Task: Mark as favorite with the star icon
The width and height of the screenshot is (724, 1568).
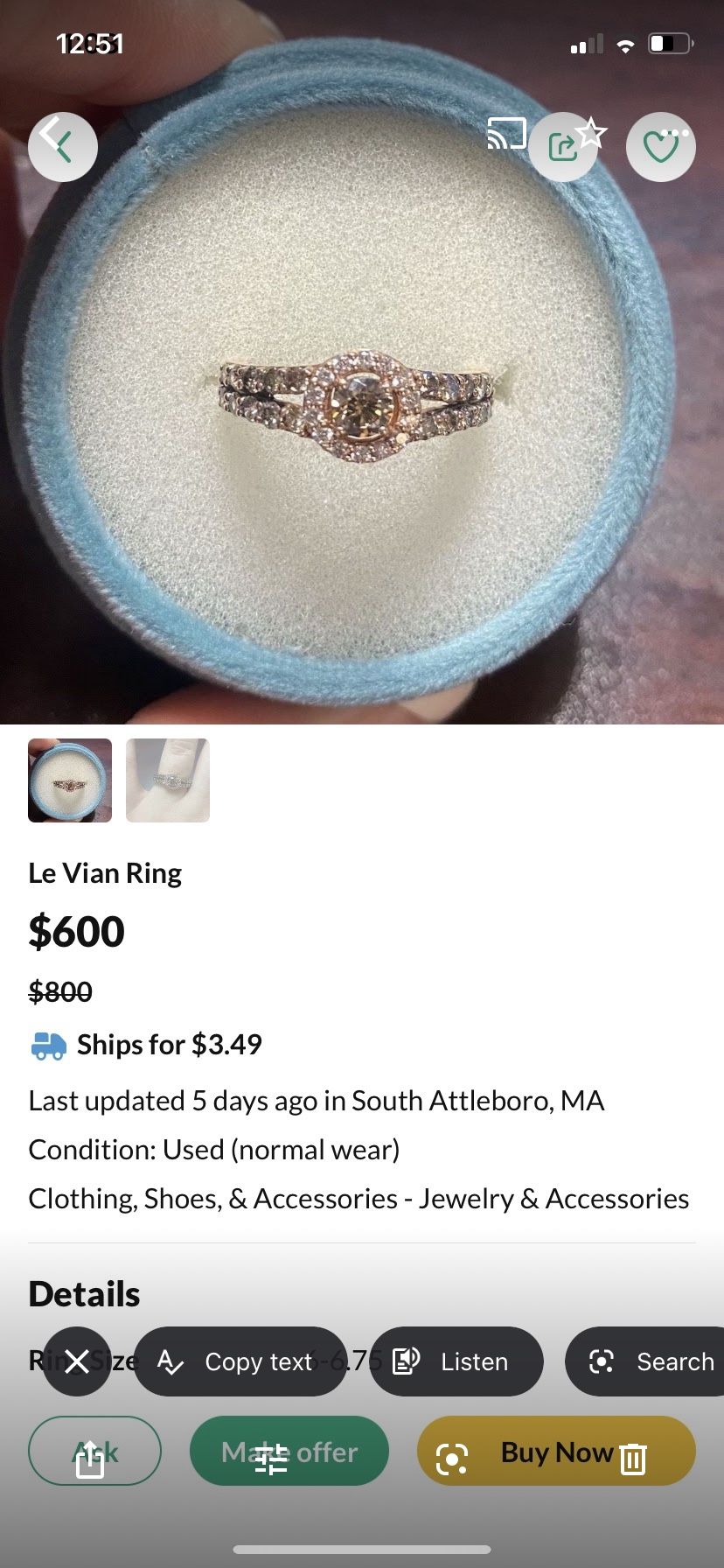Action: [592, 133]
